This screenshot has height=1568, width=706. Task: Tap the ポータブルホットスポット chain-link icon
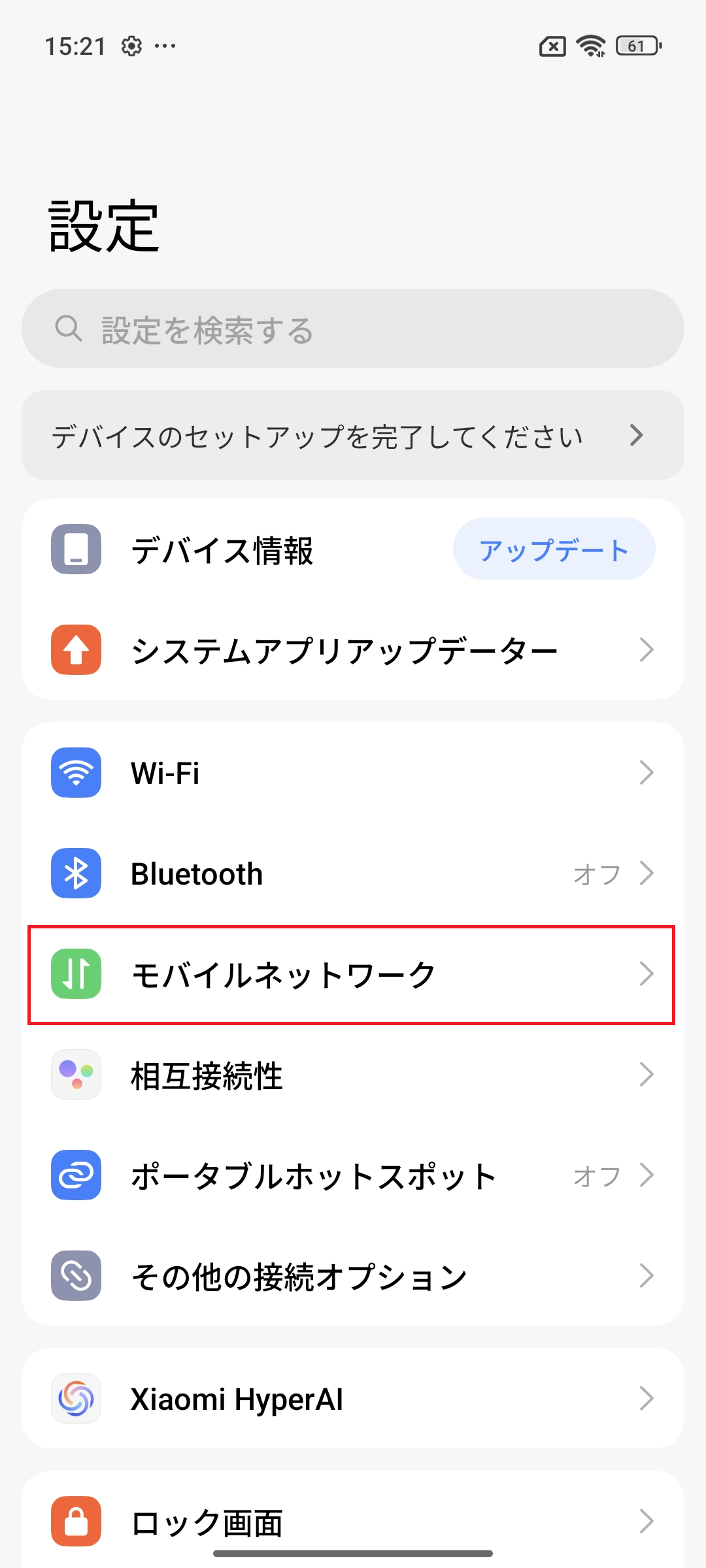75,1176
